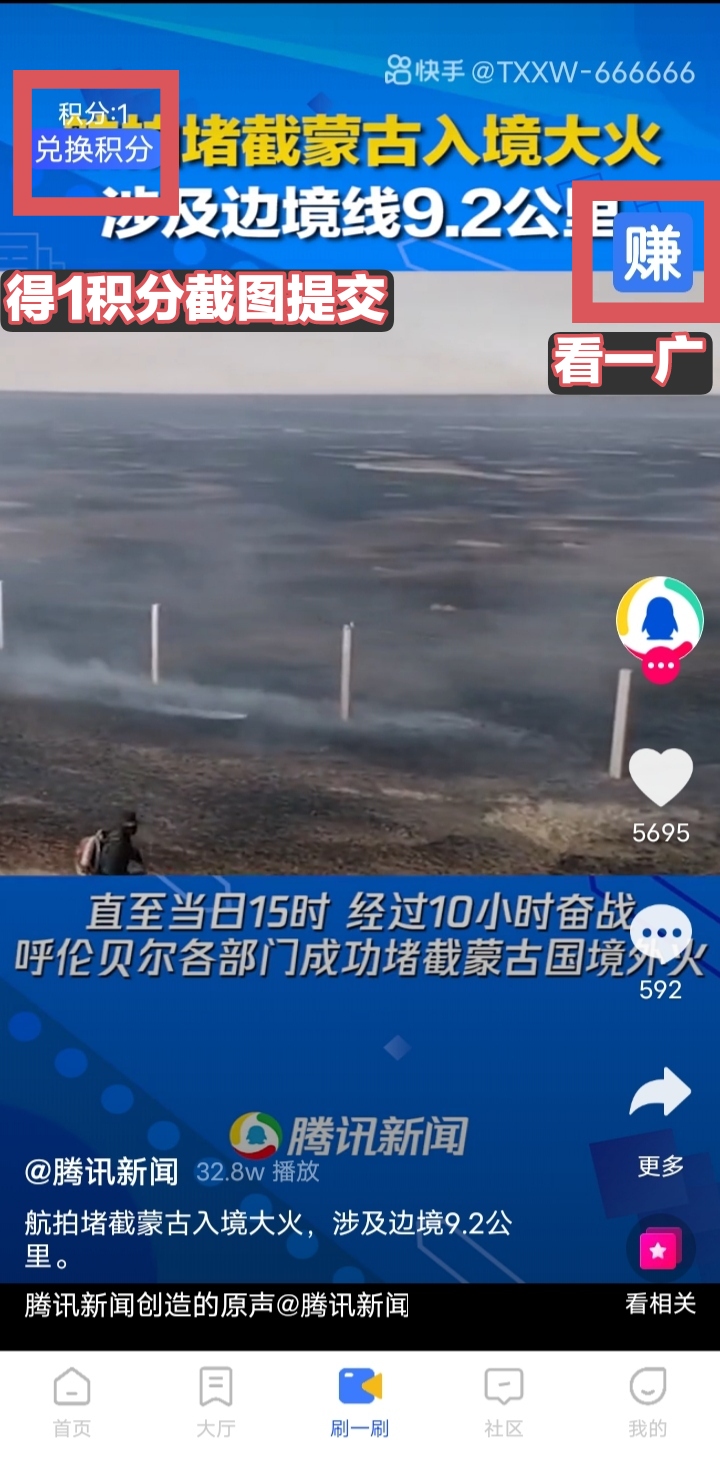Tap the blue 赚 earn button

[x=653, y=252]
